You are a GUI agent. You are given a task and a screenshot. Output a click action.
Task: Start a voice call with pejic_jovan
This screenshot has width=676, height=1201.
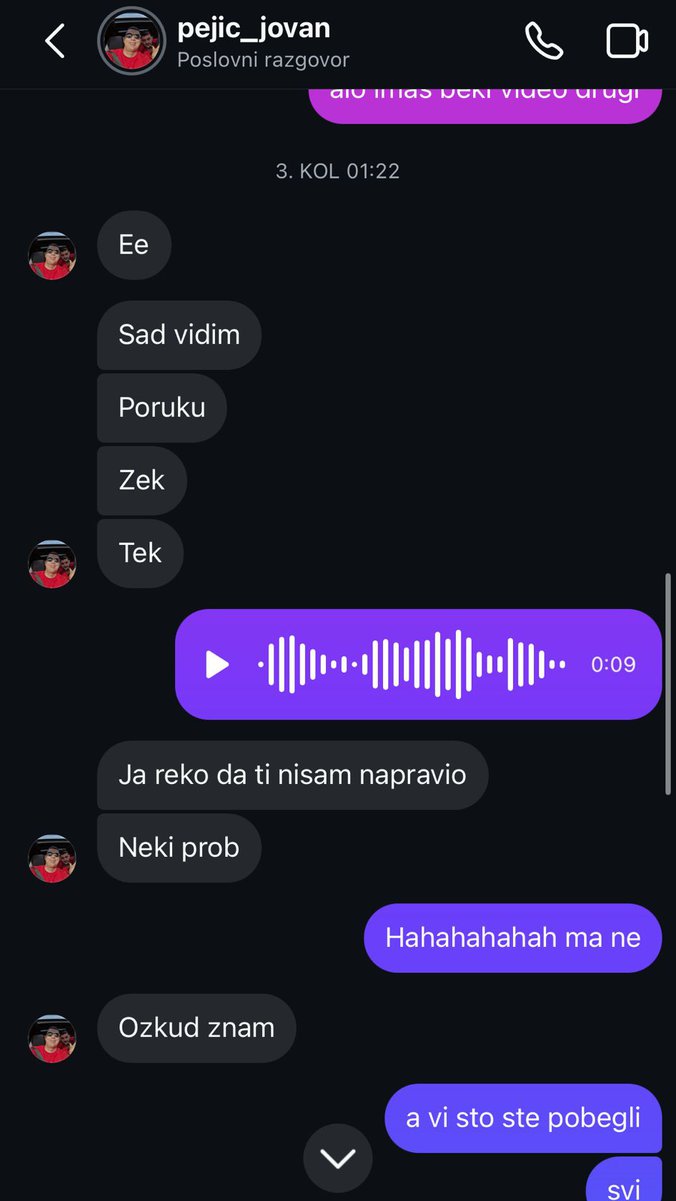tap(543, 41)
